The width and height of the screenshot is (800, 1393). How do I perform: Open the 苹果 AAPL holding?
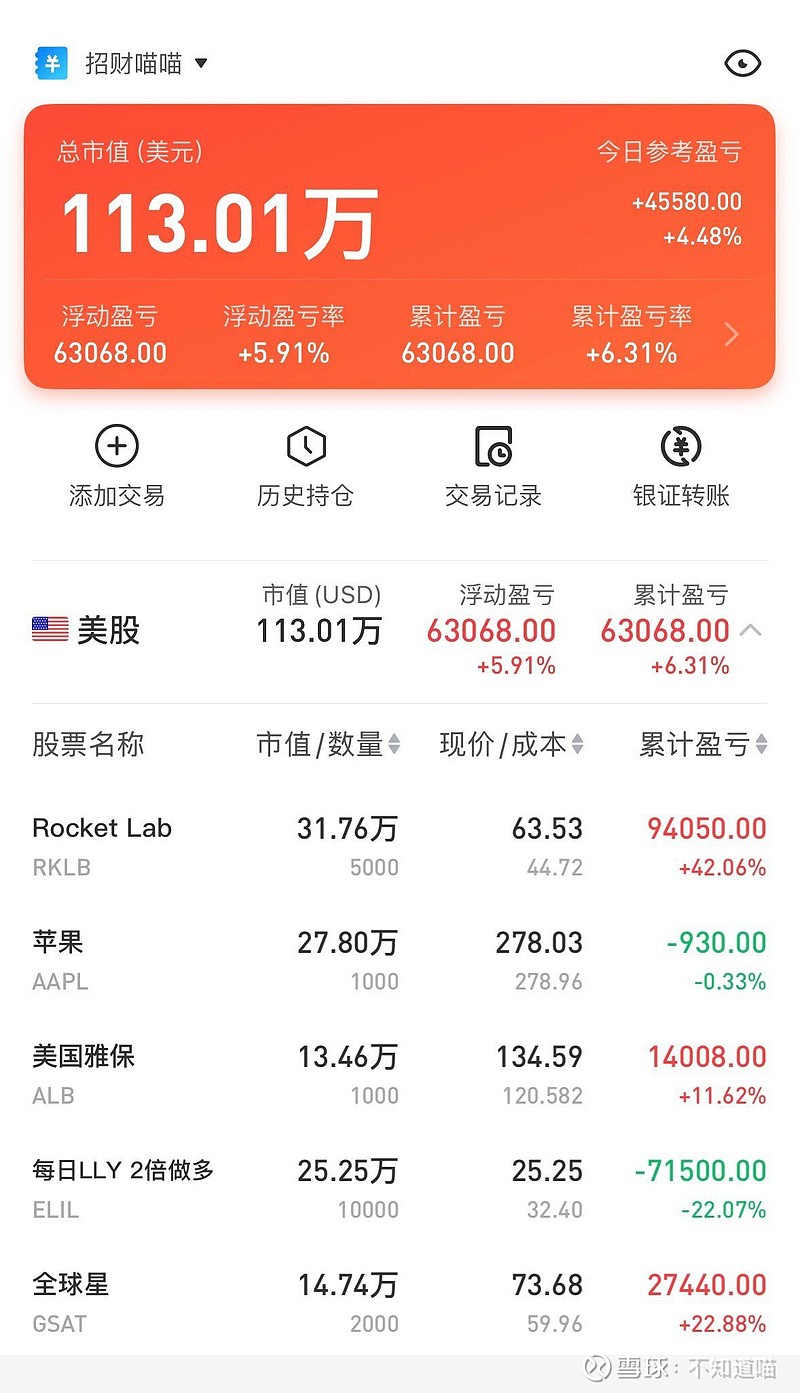click(x=400, y=960)
